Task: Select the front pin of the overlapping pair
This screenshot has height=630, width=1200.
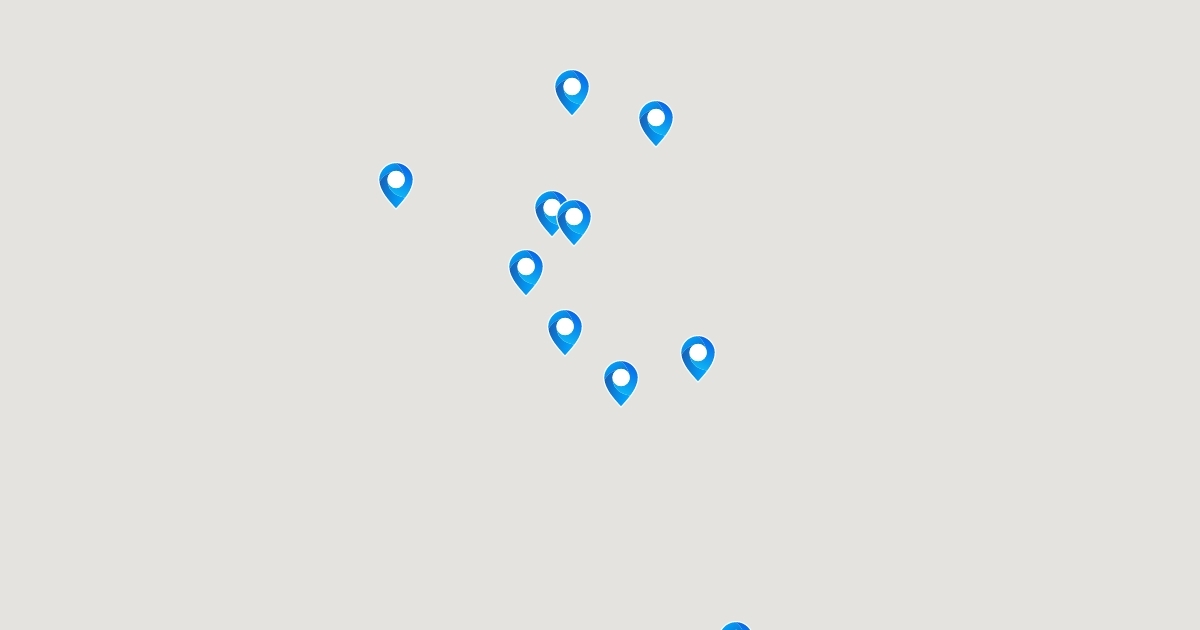Action: (x=575, y=220)
